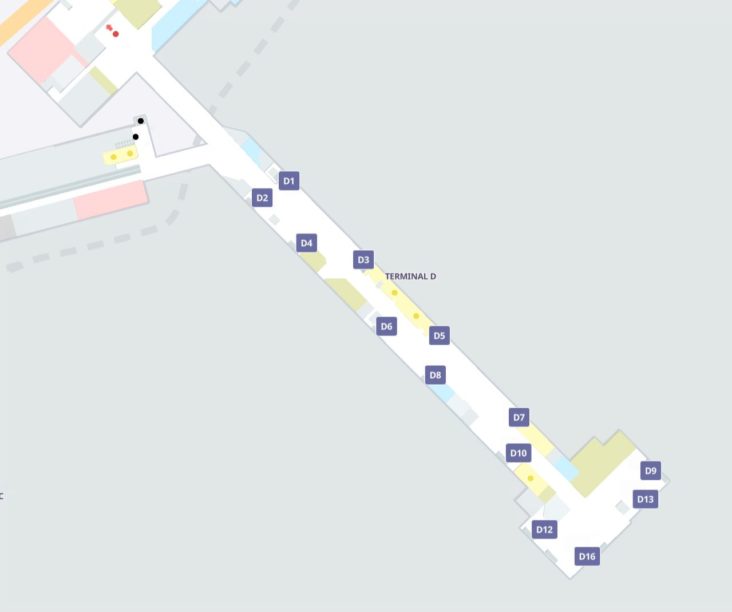Select gate D8 marker

[435, 375]
